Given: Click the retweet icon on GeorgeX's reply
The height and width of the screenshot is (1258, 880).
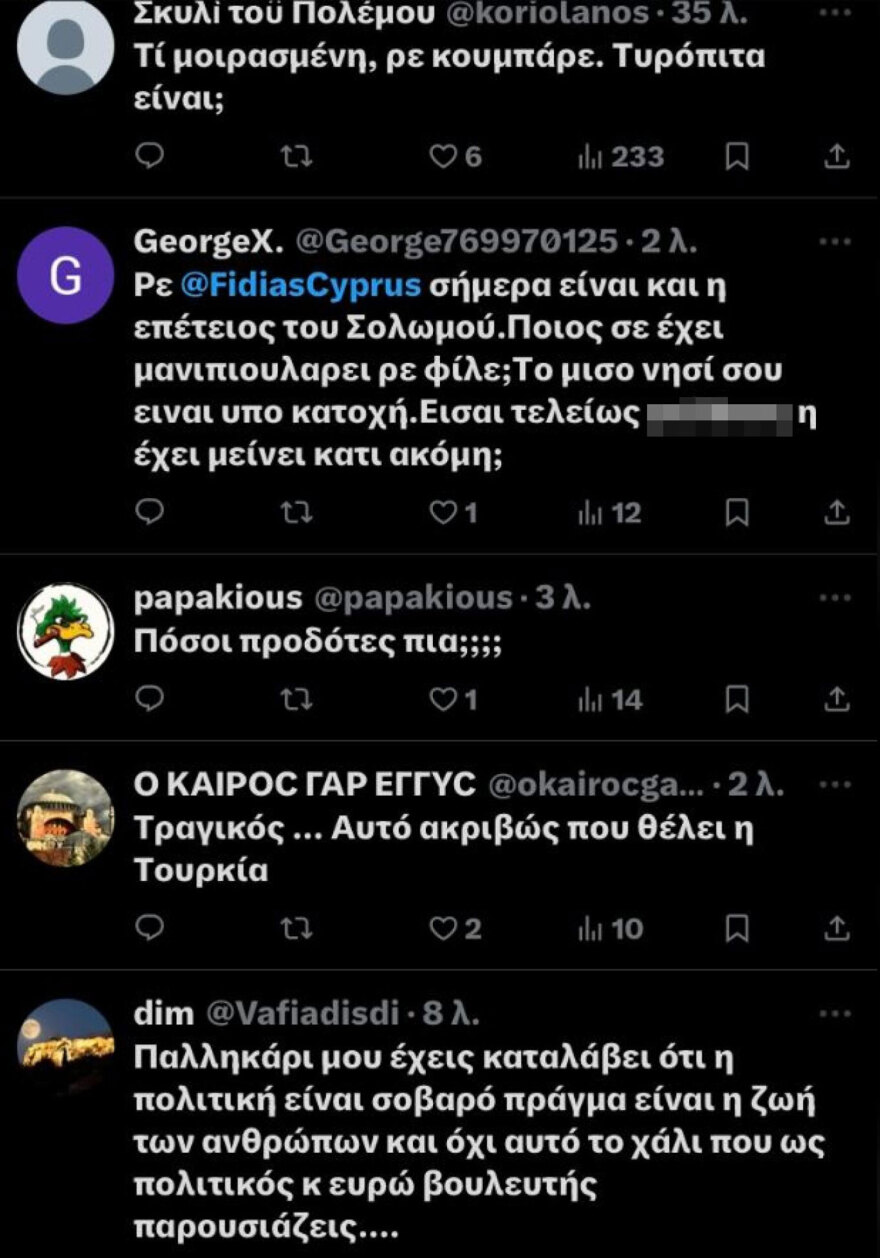Looking at the screenshot, I should click(295, 513).
